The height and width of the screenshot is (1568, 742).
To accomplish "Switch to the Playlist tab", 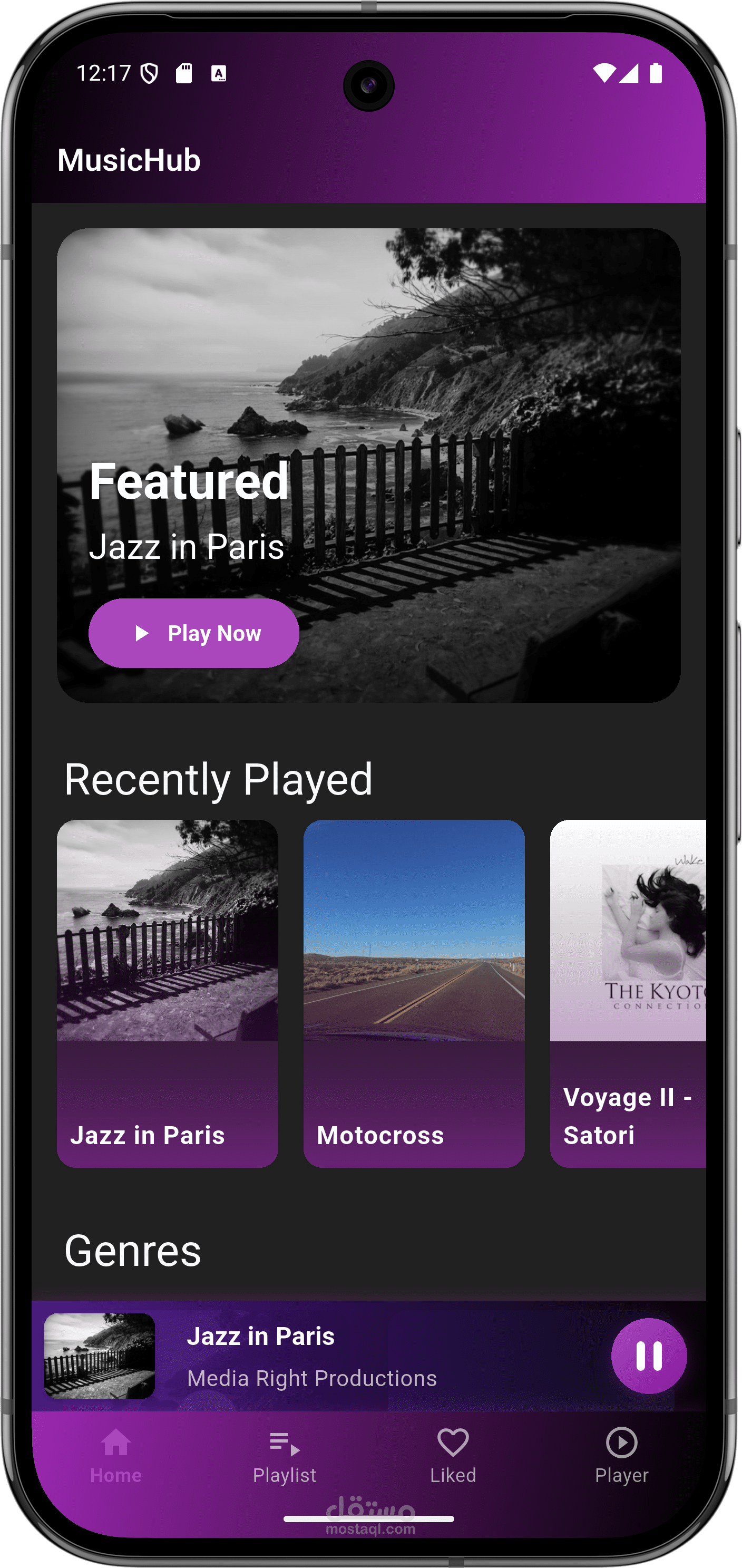I will click(285, 1457).
